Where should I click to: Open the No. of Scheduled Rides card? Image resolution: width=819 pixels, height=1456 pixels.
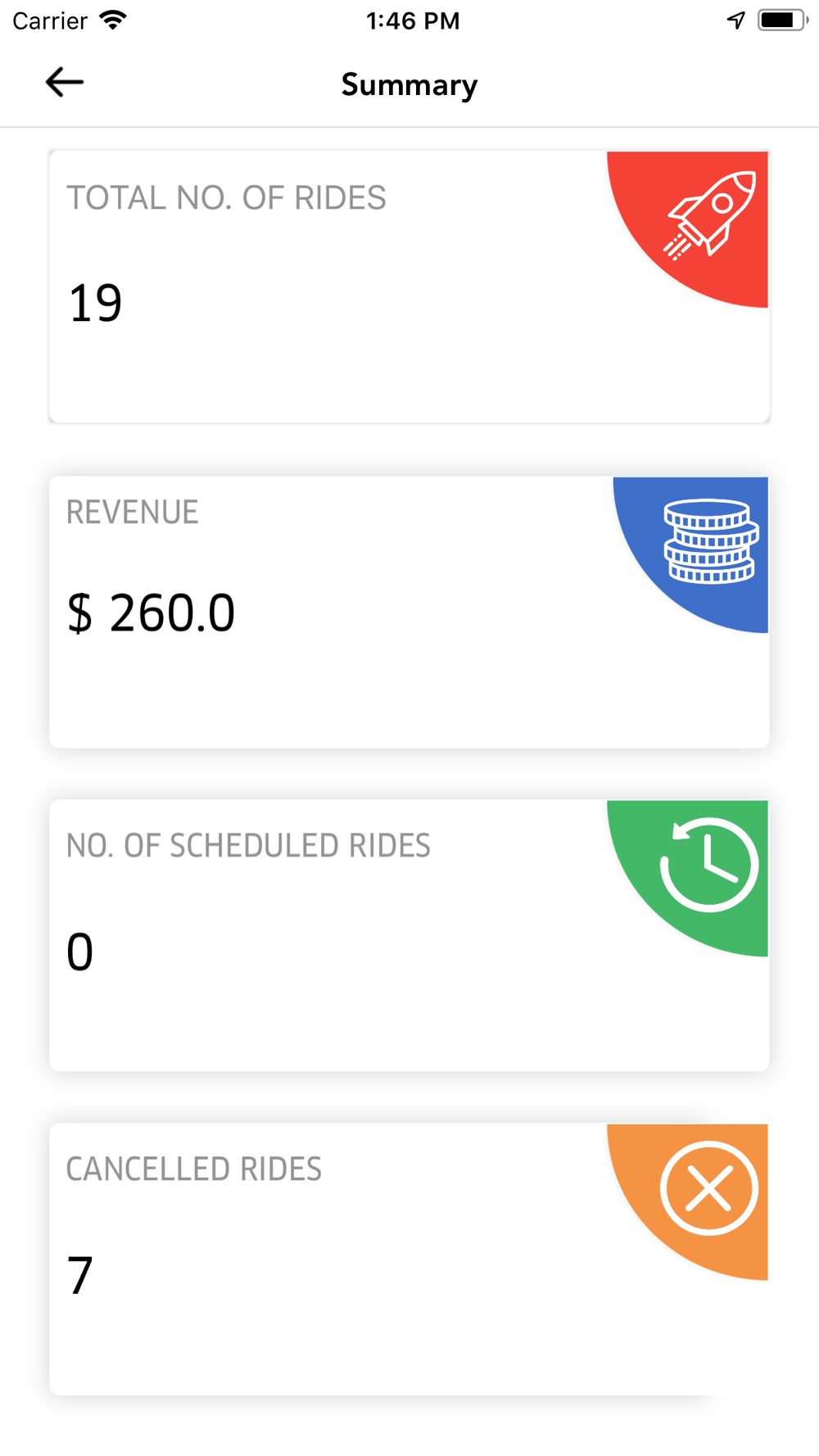pos(409,935)
